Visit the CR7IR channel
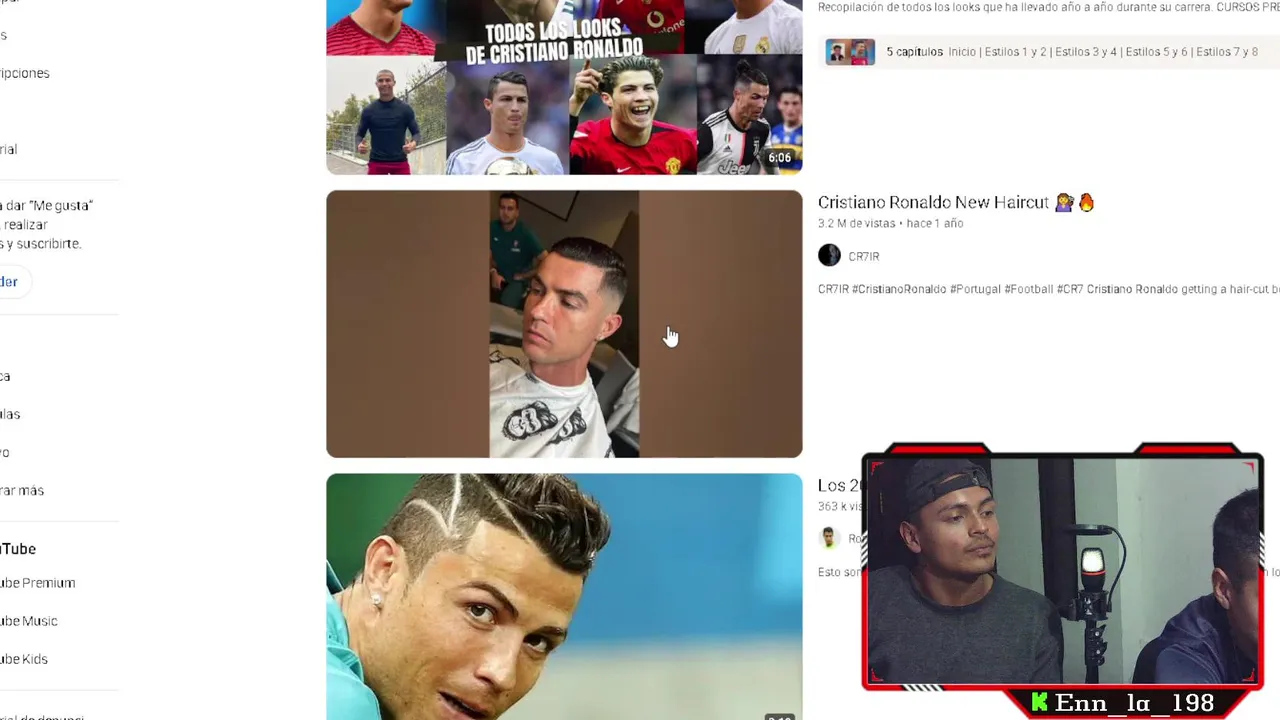This screenshot has width=1280, height=720. click(x=863, y=257)
